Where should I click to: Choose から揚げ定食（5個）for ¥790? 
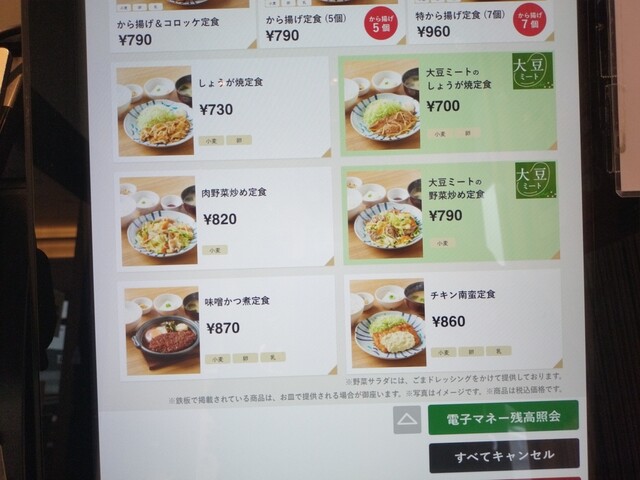pyautogui.click(x=330, y=23)
